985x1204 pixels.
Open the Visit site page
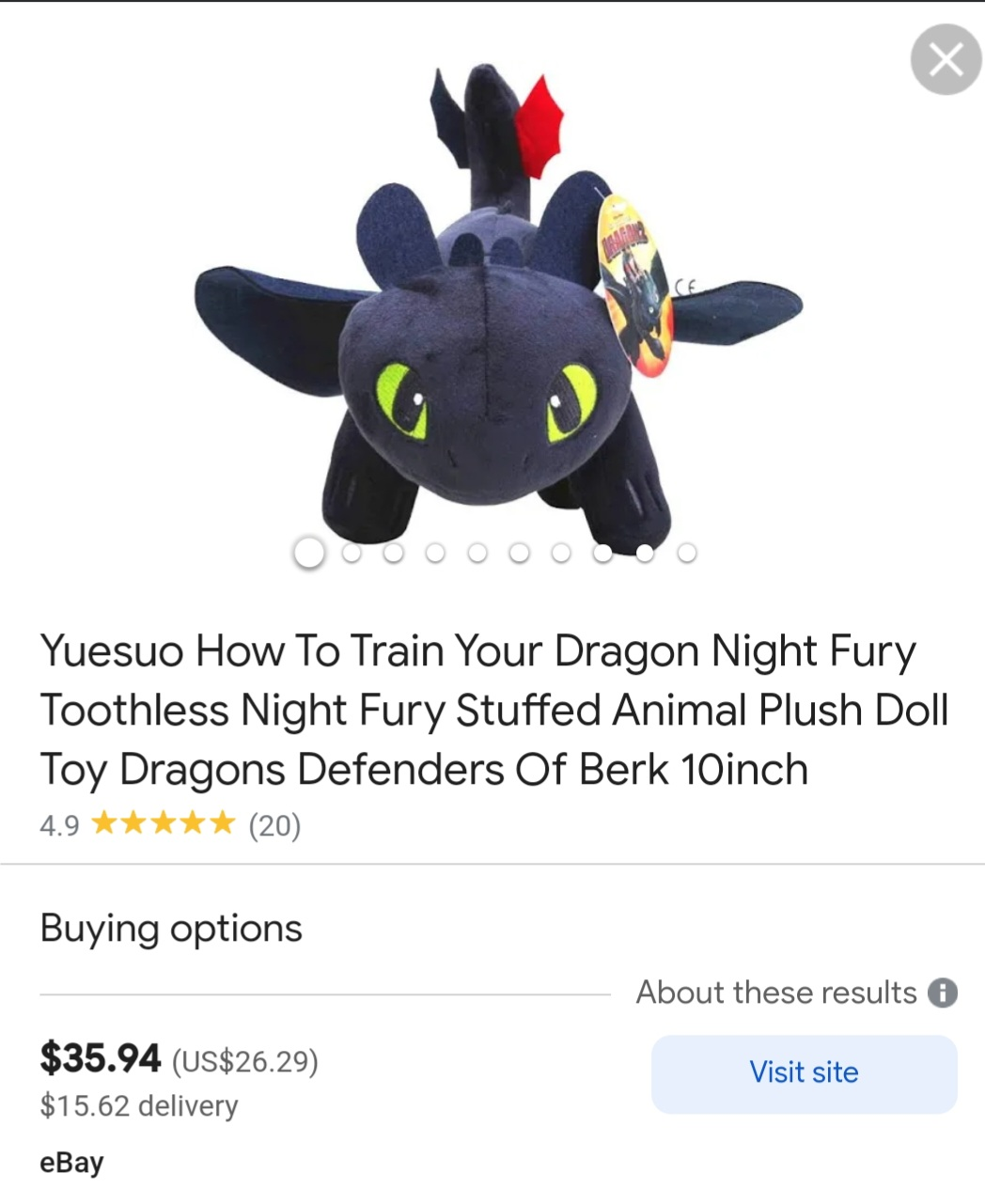point(804,1072)
